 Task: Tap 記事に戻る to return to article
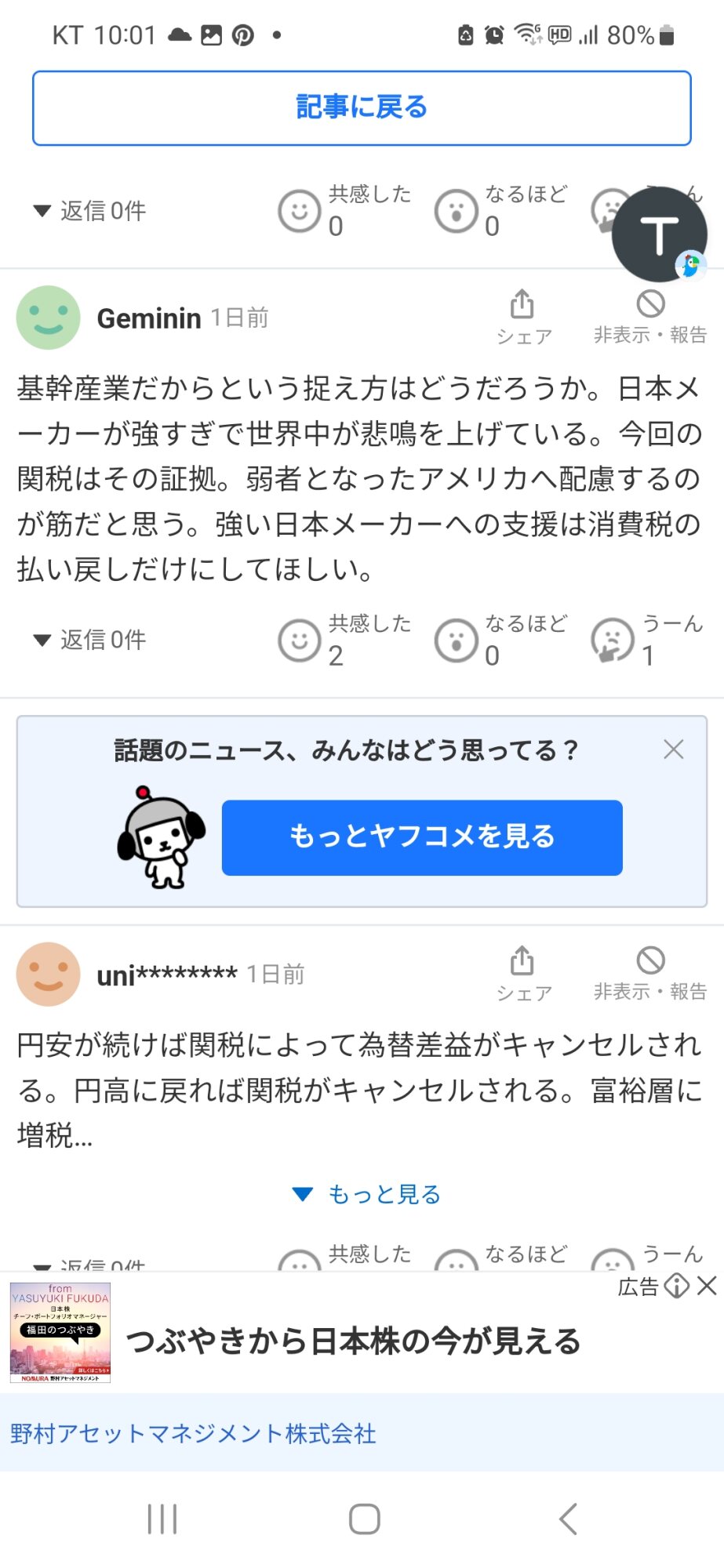point(362,108)
